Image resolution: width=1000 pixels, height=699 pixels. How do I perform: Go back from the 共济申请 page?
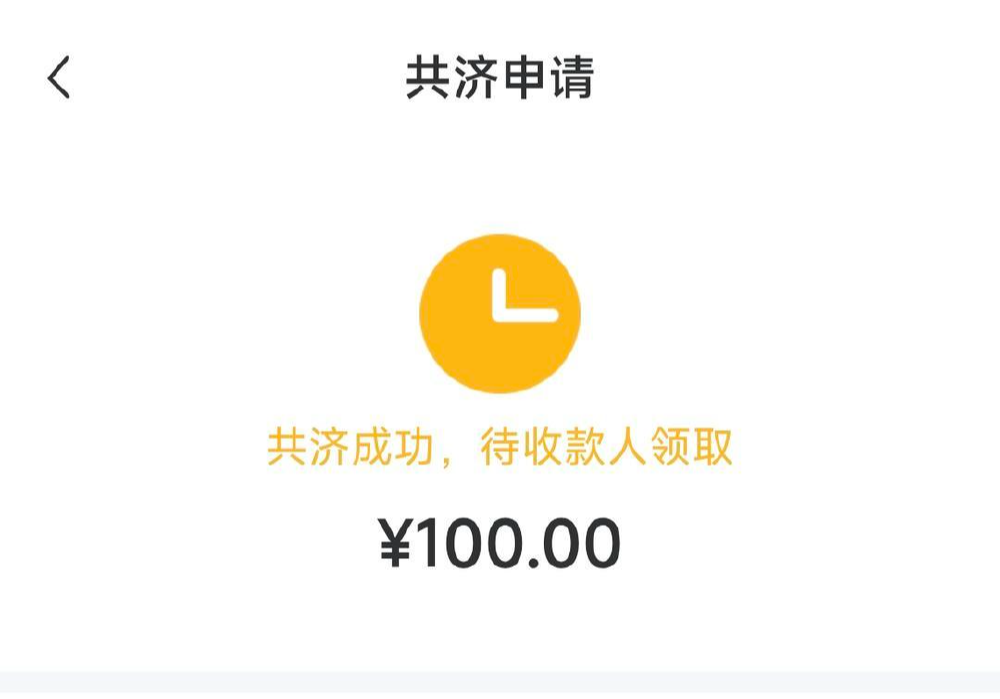pyautogui.click(x=59, y=78)
